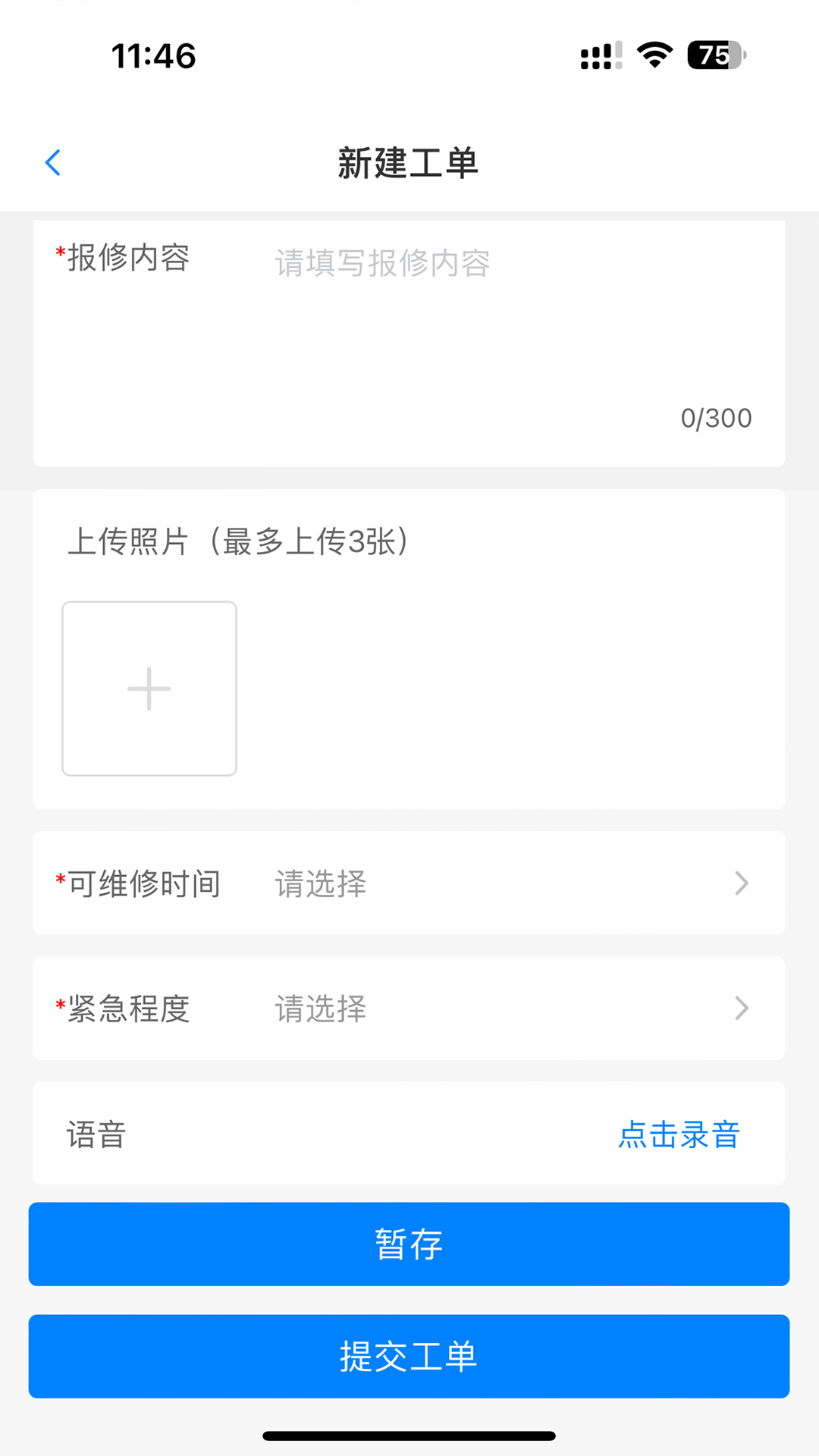Submit via the 提交工单 button
Screen dimensions: 819x1456
(x=409, y=1356)
